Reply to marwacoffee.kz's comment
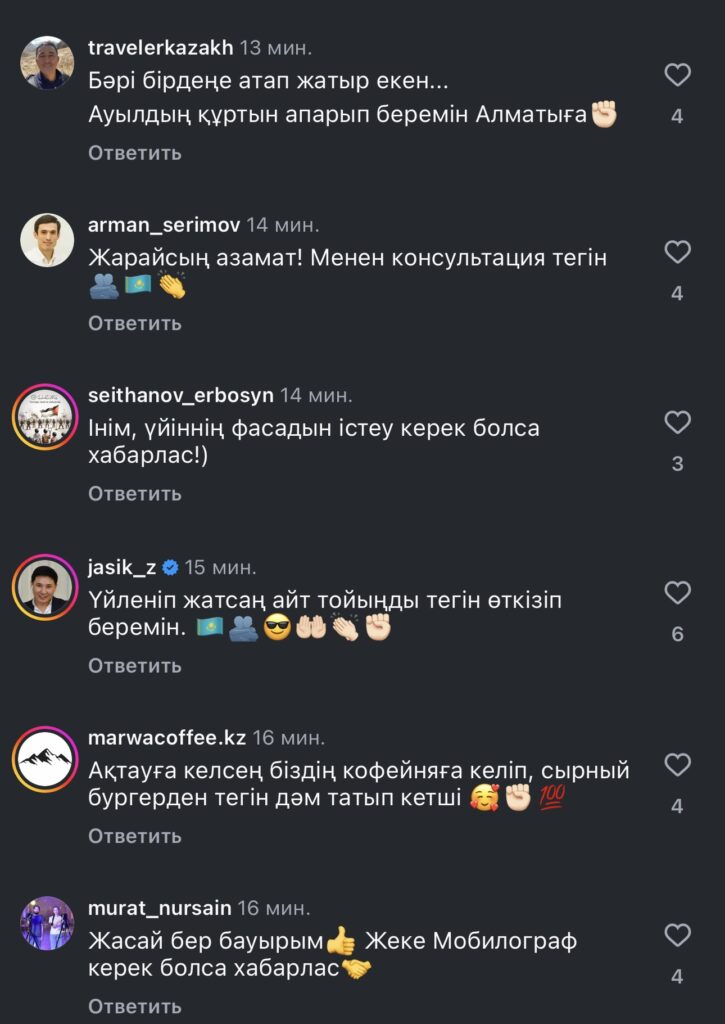 click(x=135, y=836)
